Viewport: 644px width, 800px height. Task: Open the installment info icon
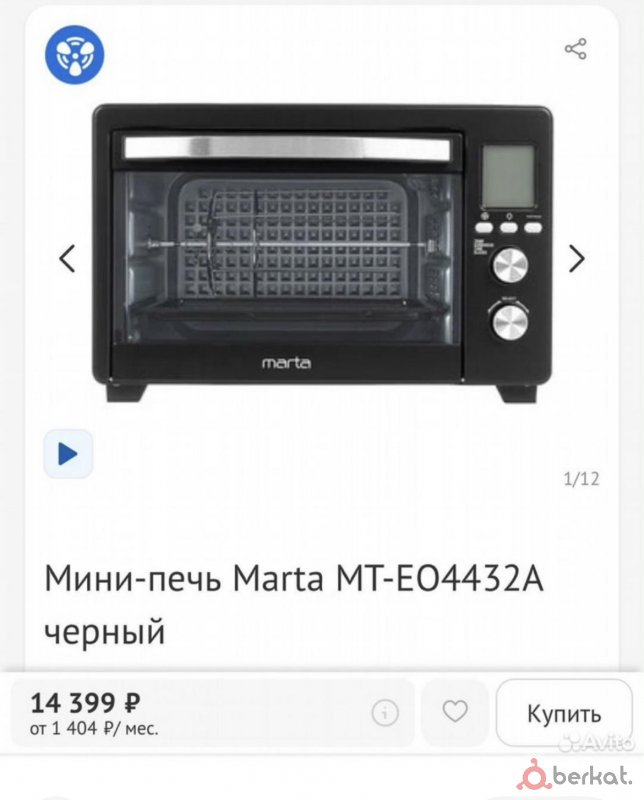click(385, 713)
